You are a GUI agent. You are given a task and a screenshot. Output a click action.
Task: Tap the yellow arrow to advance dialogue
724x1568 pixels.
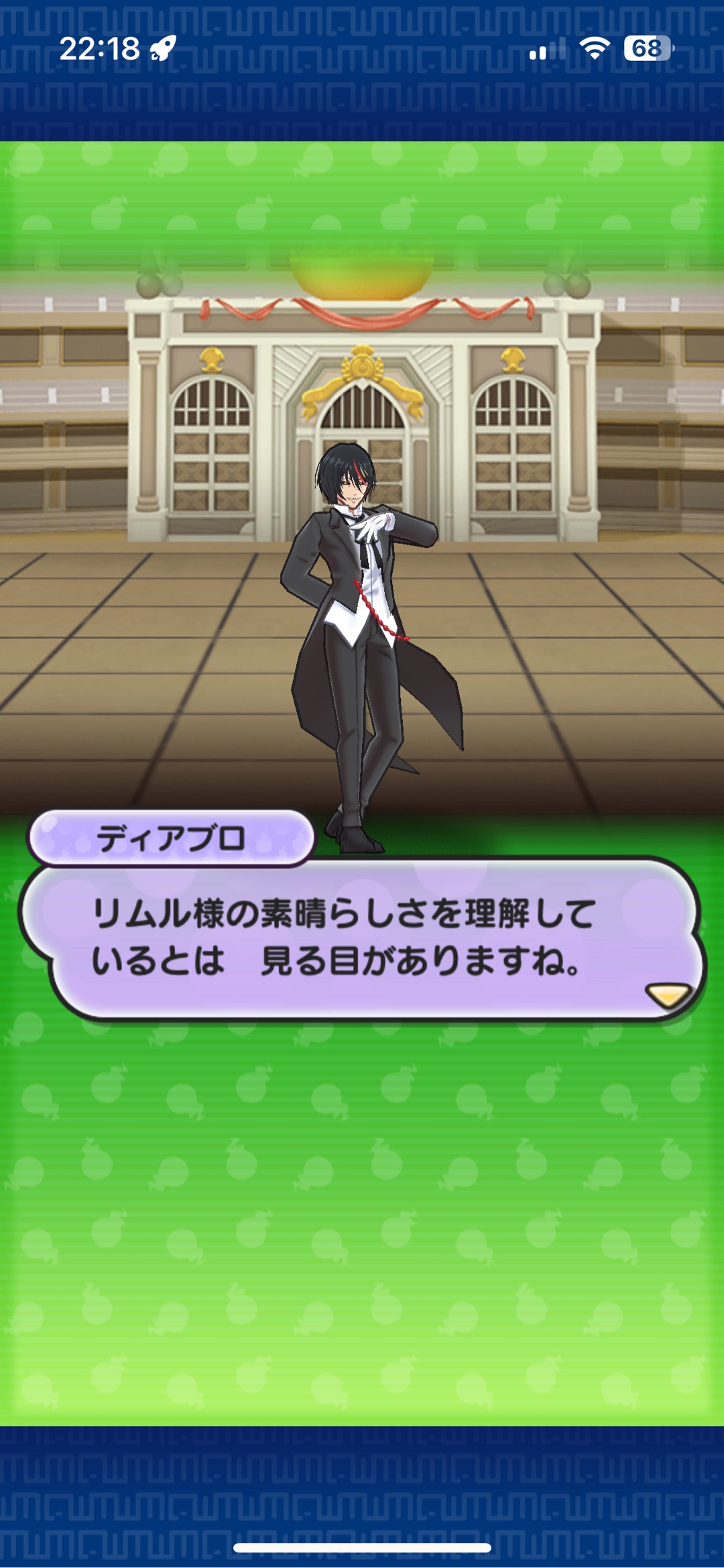pyautogui.click(x=667, y=995)
